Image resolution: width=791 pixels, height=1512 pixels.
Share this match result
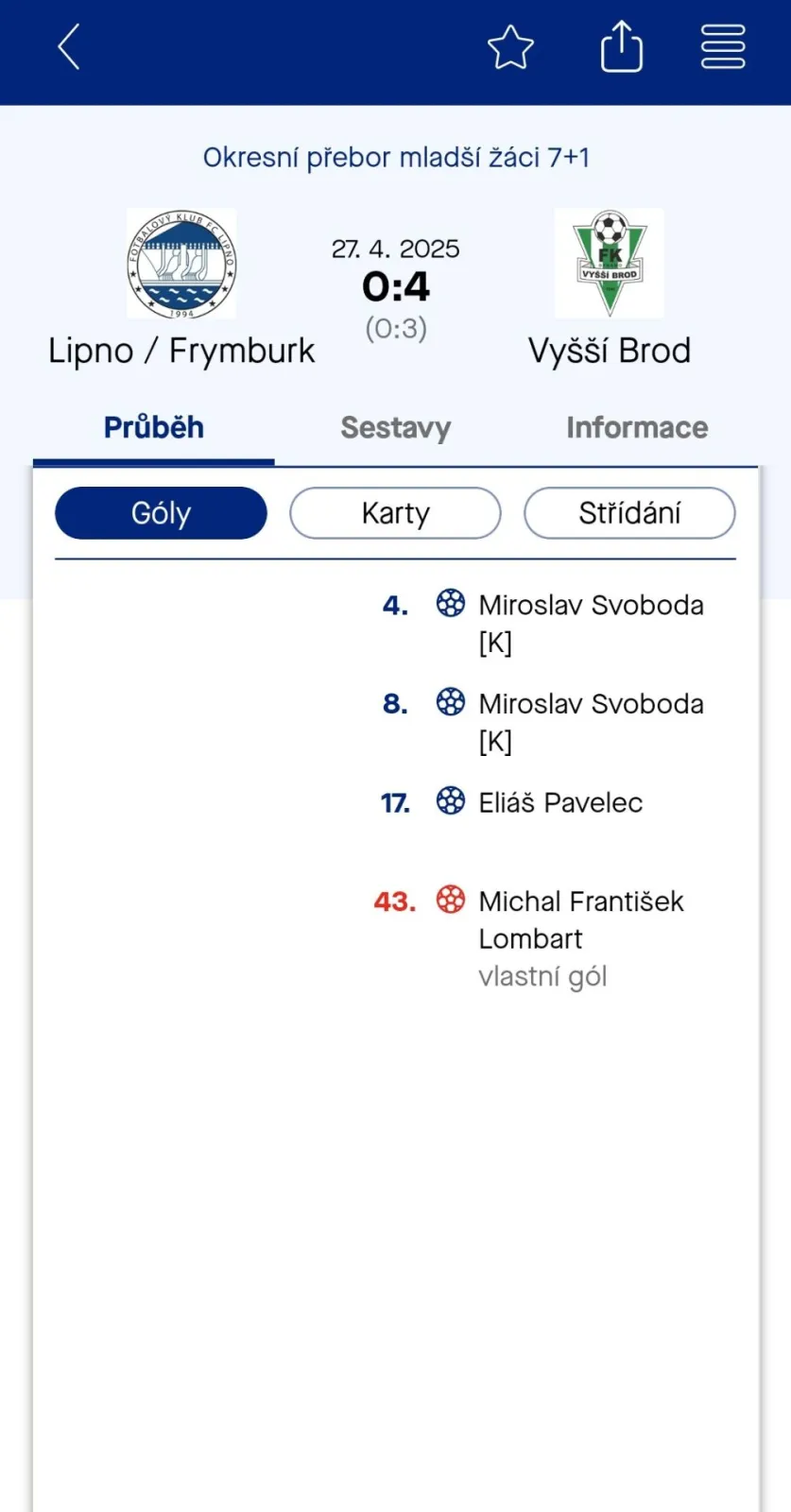pos(622,46)
